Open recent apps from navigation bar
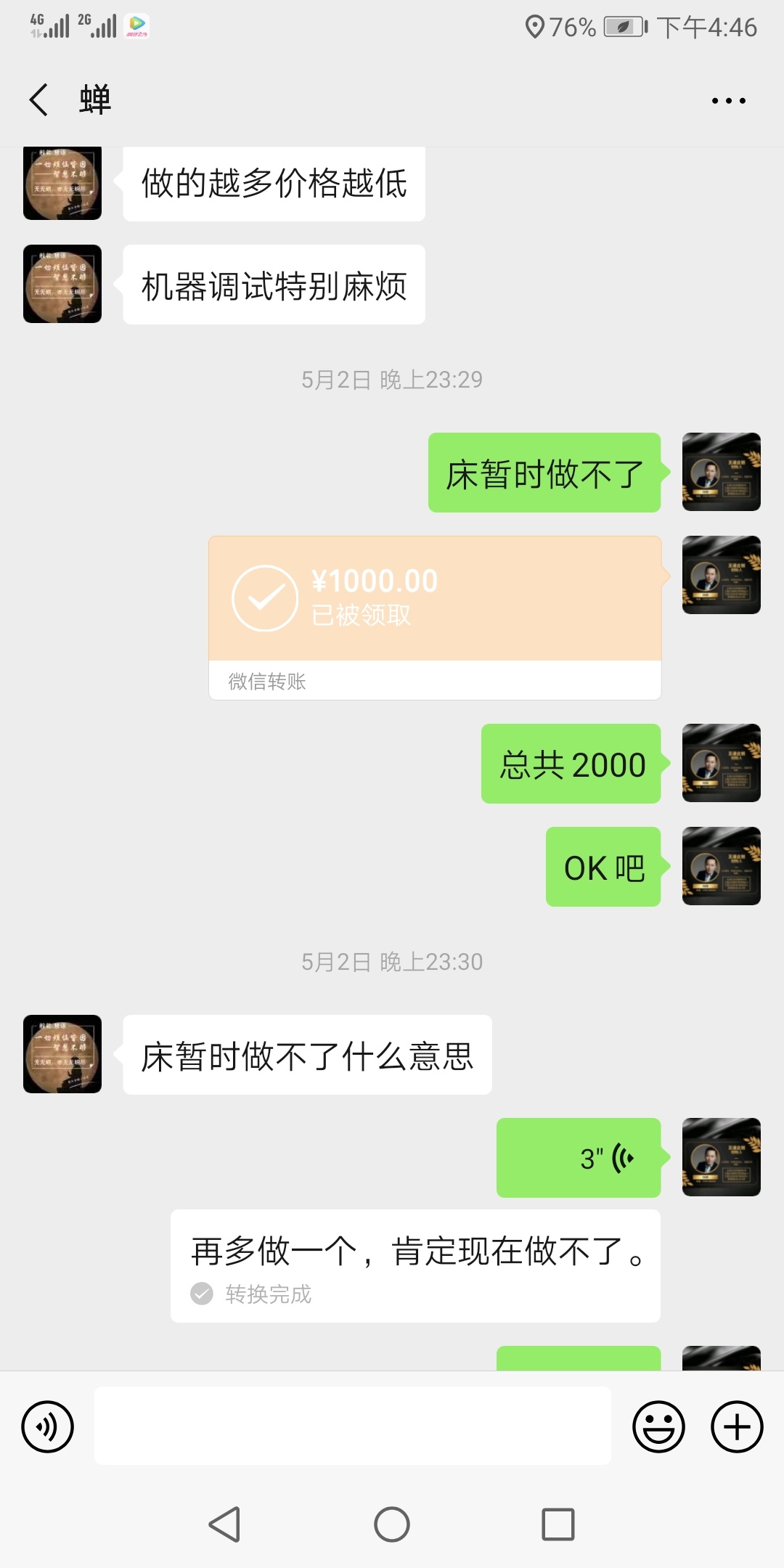Viewport: 784px width, 1568px height. [x=558, y=1524]
